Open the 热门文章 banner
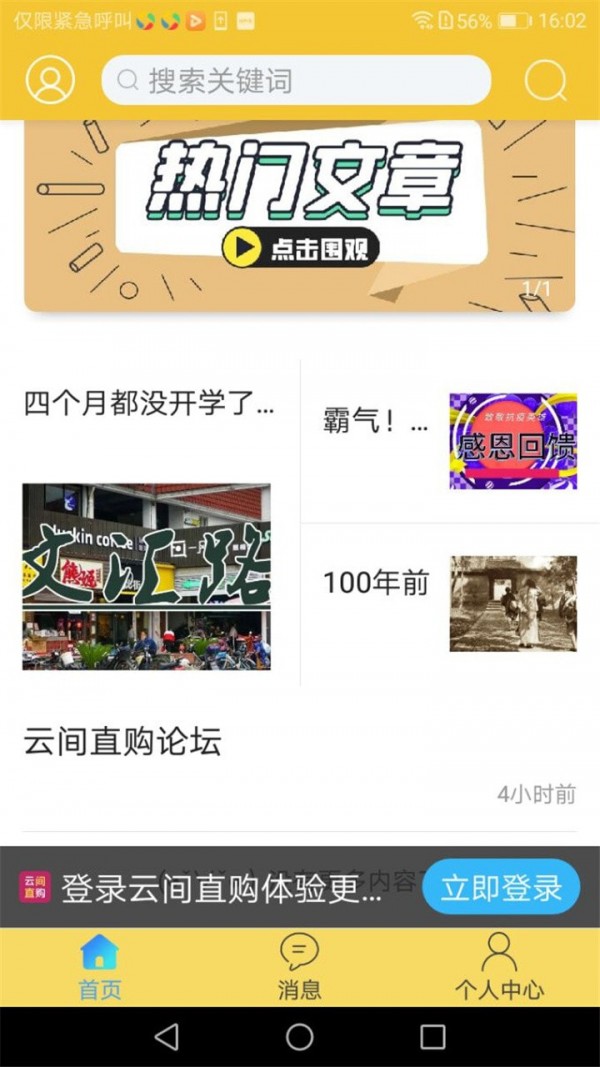The image size is (600, 1067). click(x=300, y=214)
